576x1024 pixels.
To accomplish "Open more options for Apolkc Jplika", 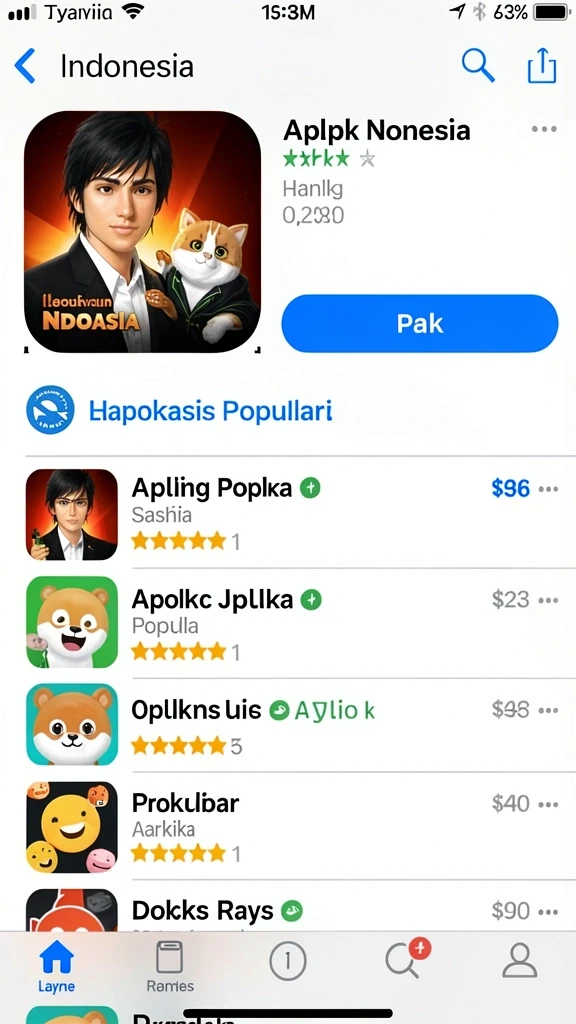I will click(x=549, y=600).
